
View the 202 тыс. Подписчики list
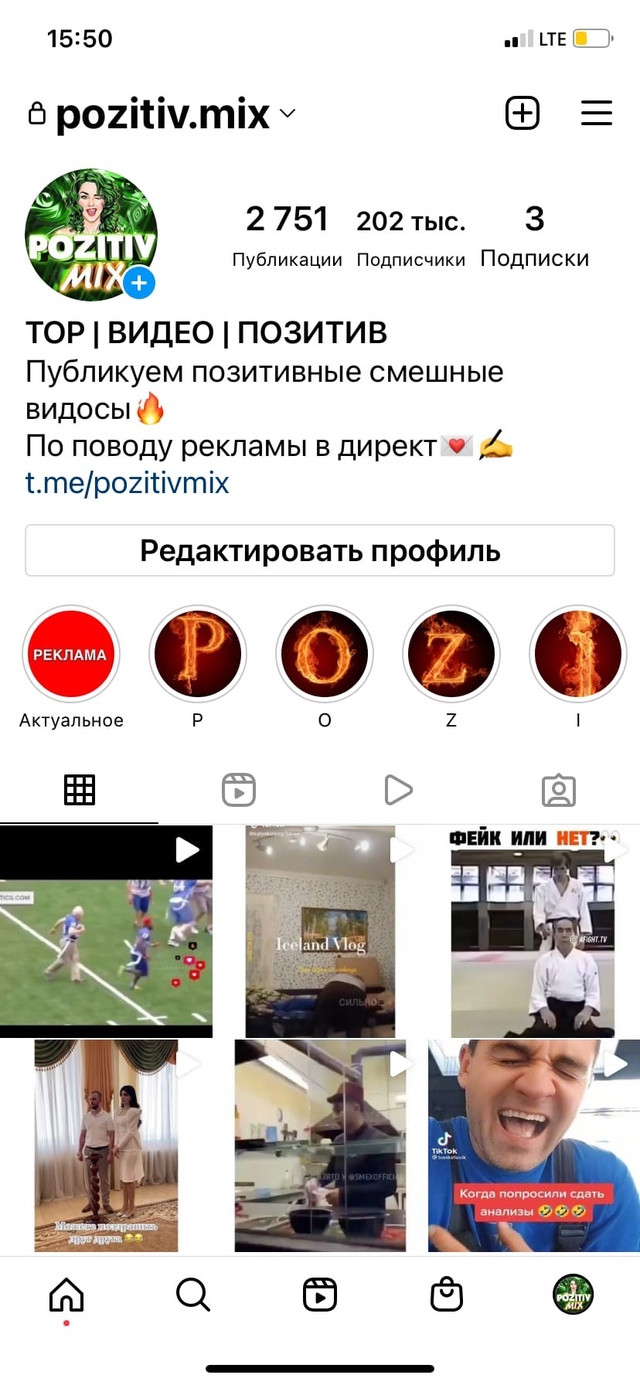pyautogui.click(x=411, y=238)
